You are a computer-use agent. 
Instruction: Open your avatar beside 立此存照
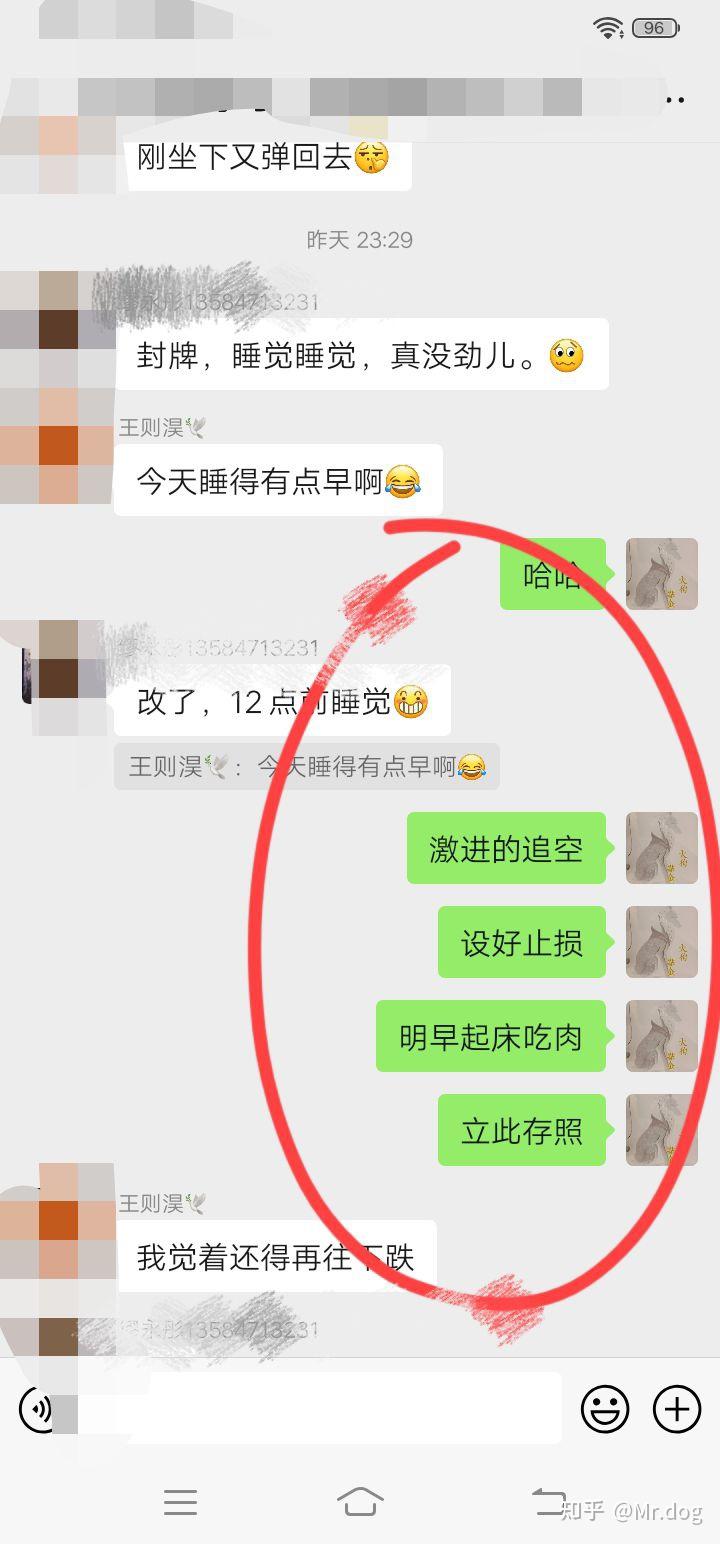pos(661,1130)
